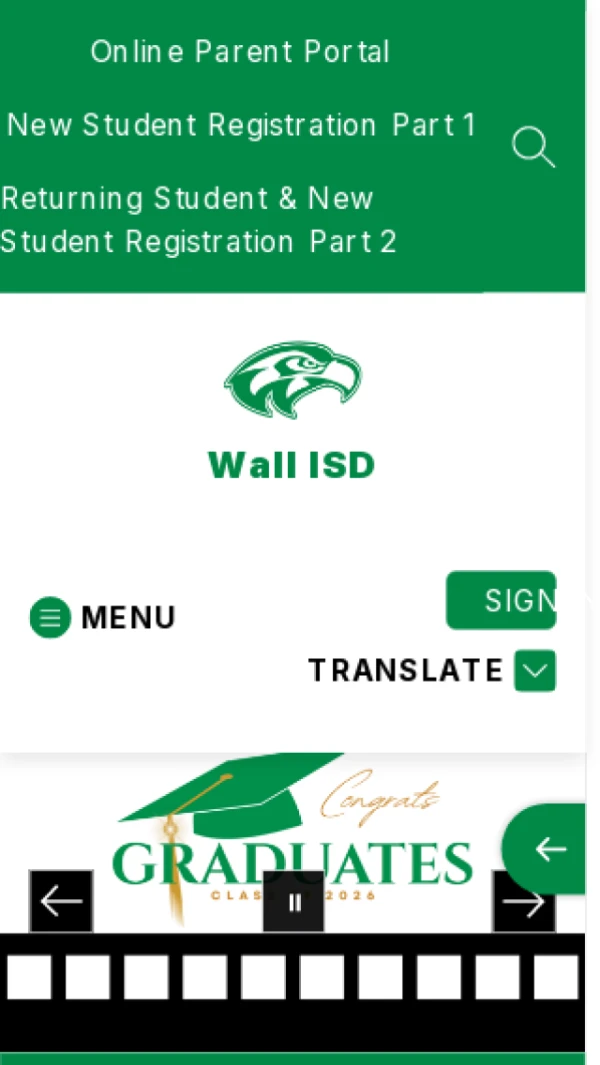
Task: Tap the green floating arrow tab
Action: tap(544, 849)
